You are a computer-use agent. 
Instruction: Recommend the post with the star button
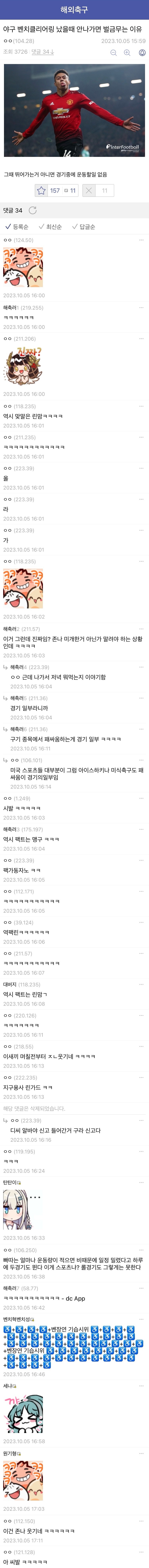click(x=41, y=190)
